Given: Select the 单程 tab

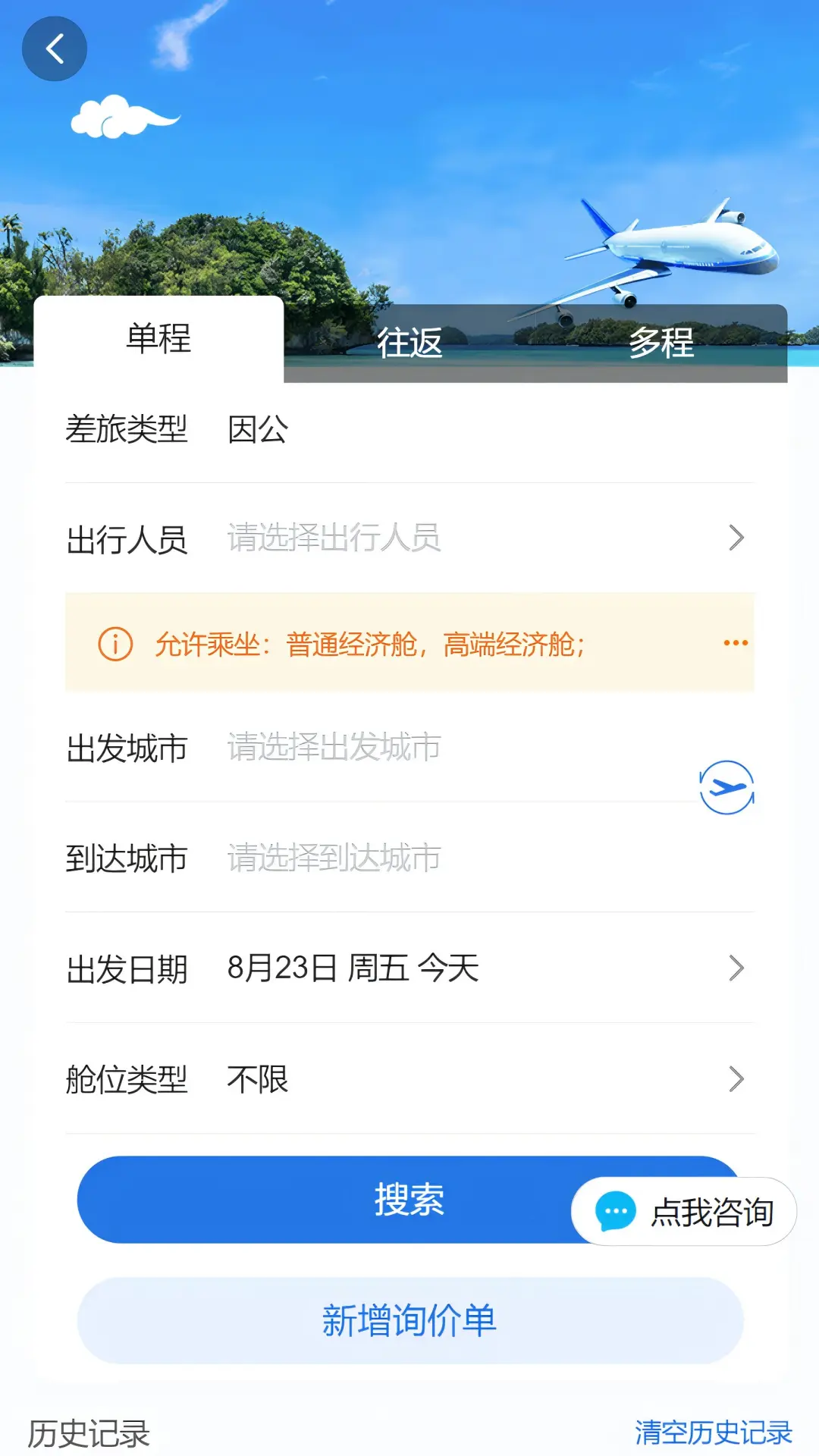Looking at the screenshot, I should [157, 337].
